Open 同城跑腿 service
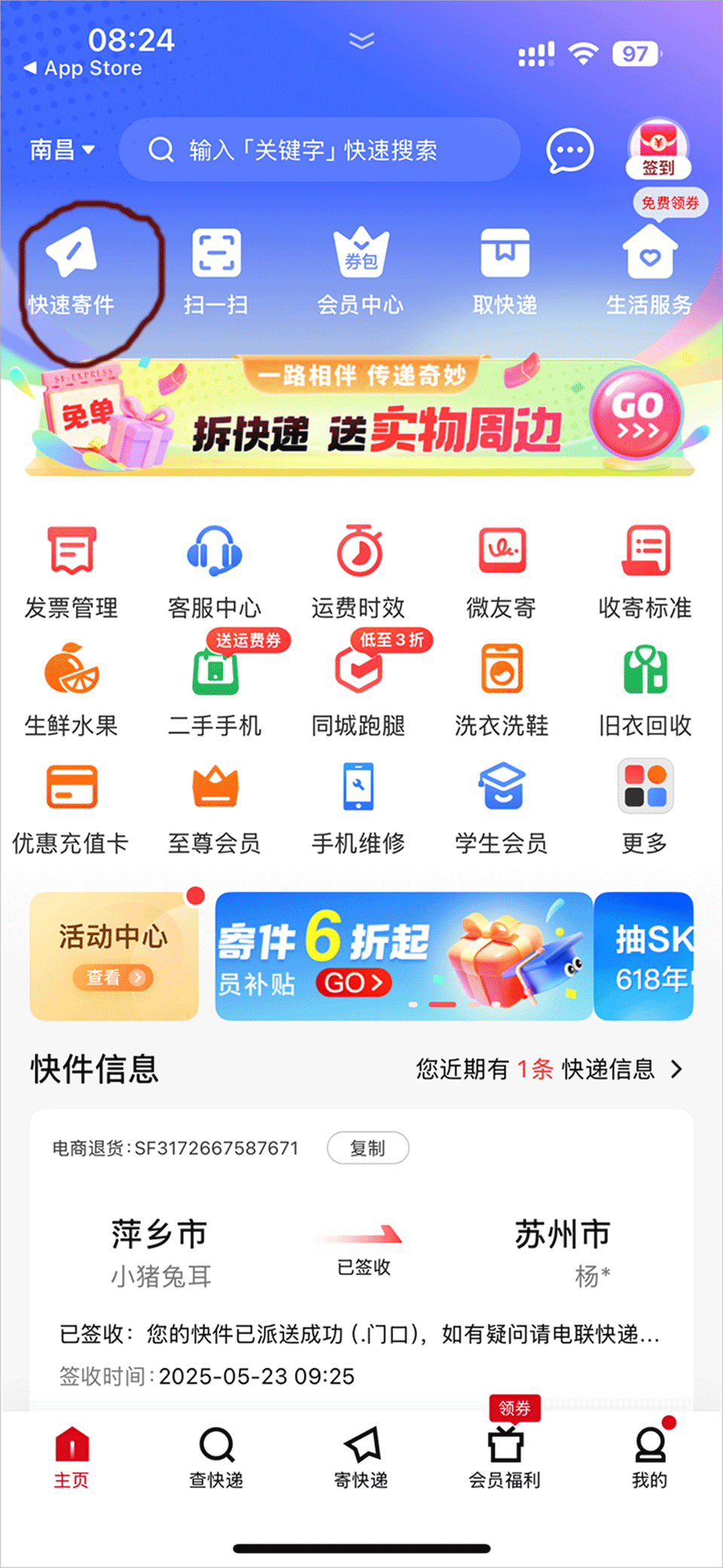This screenshot has width=723, height=1568. (x=358, y=689)
